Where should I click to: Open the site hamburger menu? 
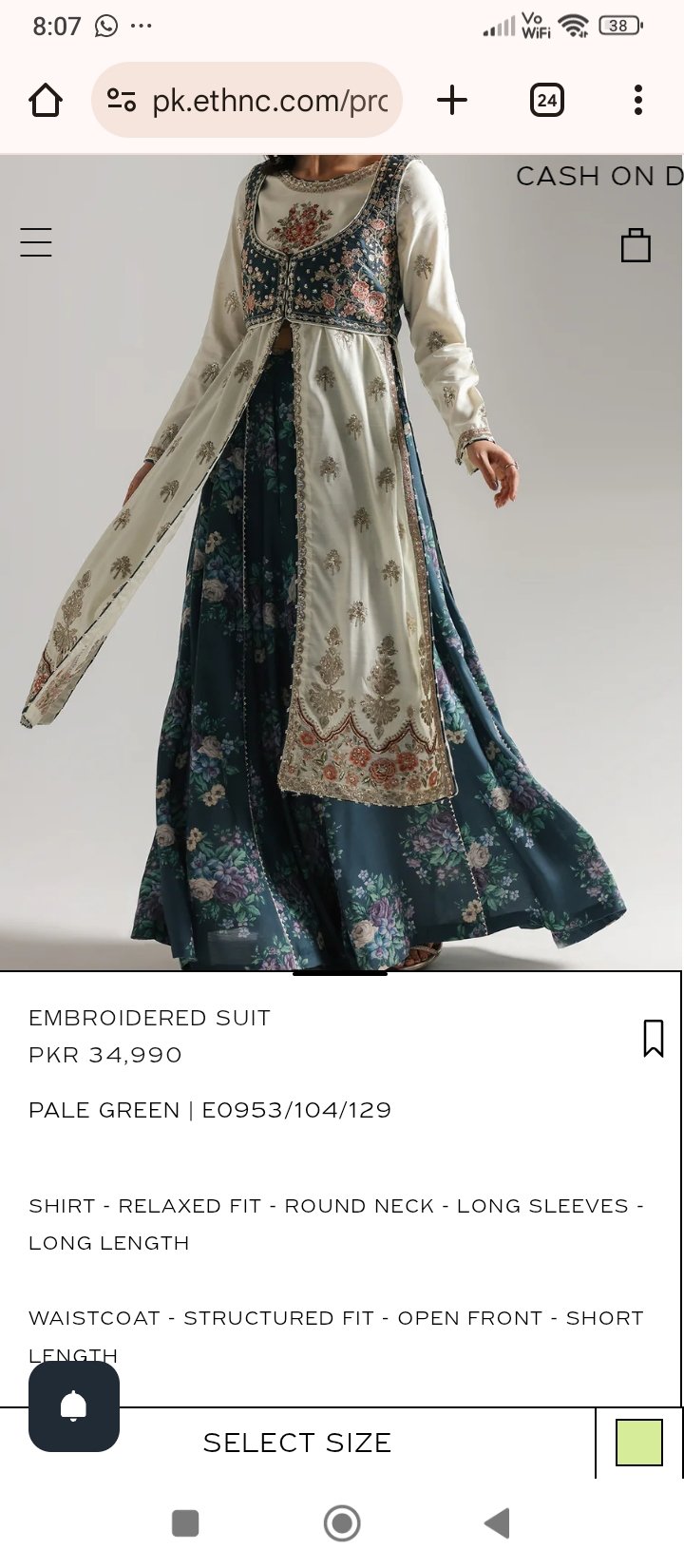coord(36,242)
